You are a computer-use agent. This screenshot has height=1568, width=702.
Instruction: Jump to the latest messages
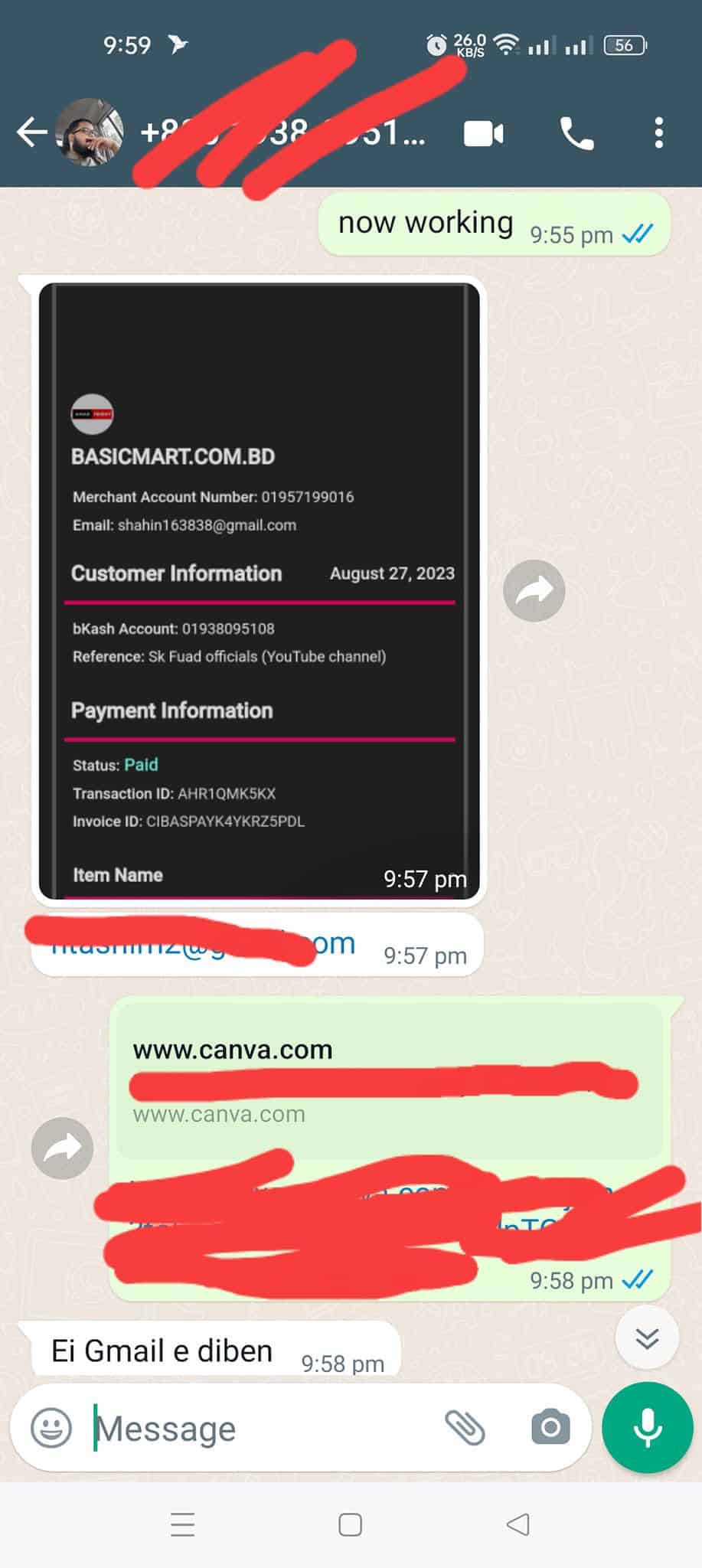point(647,1338)
